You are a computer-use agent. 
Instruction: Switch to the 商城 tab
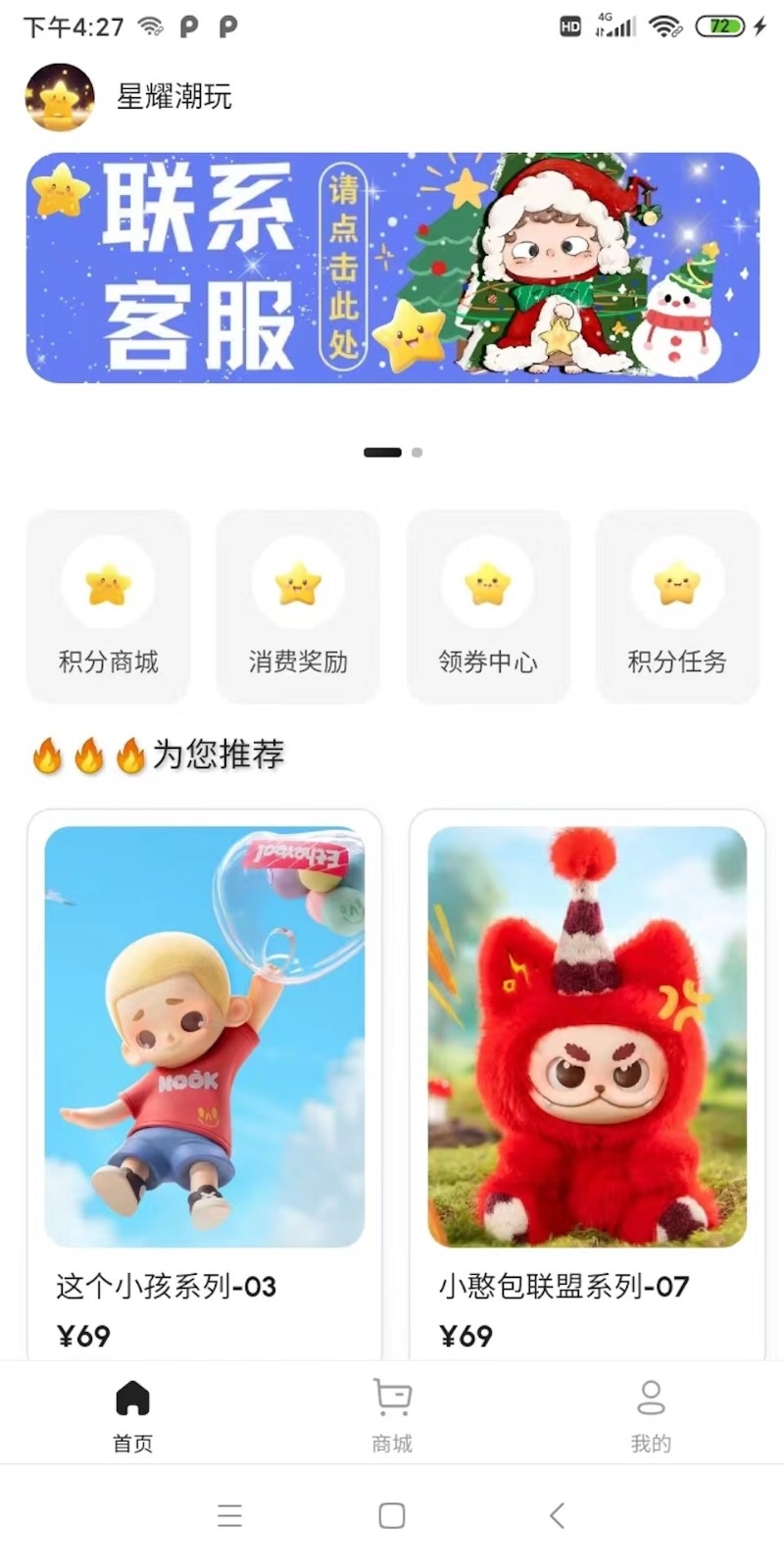point(392,1414)
